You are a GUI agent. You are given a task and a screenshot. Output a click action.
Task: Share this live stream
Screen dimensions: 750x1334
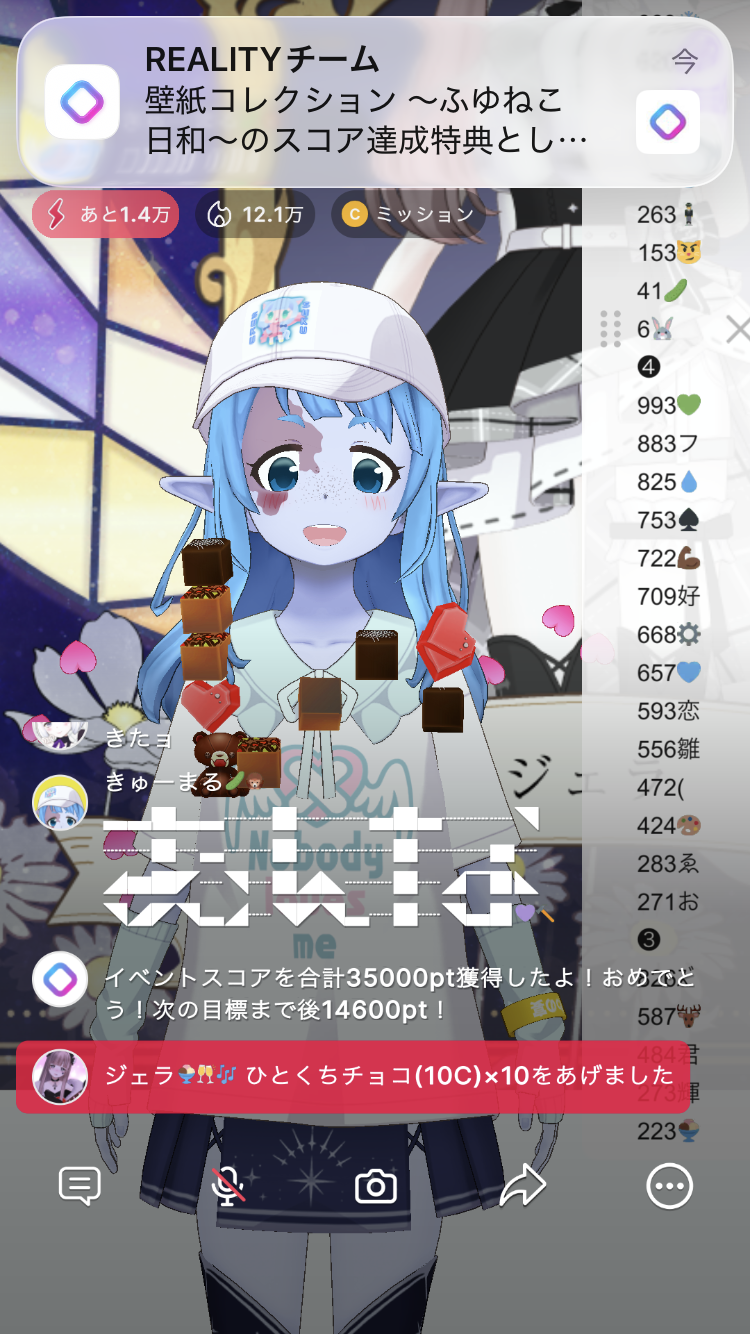522,1187
